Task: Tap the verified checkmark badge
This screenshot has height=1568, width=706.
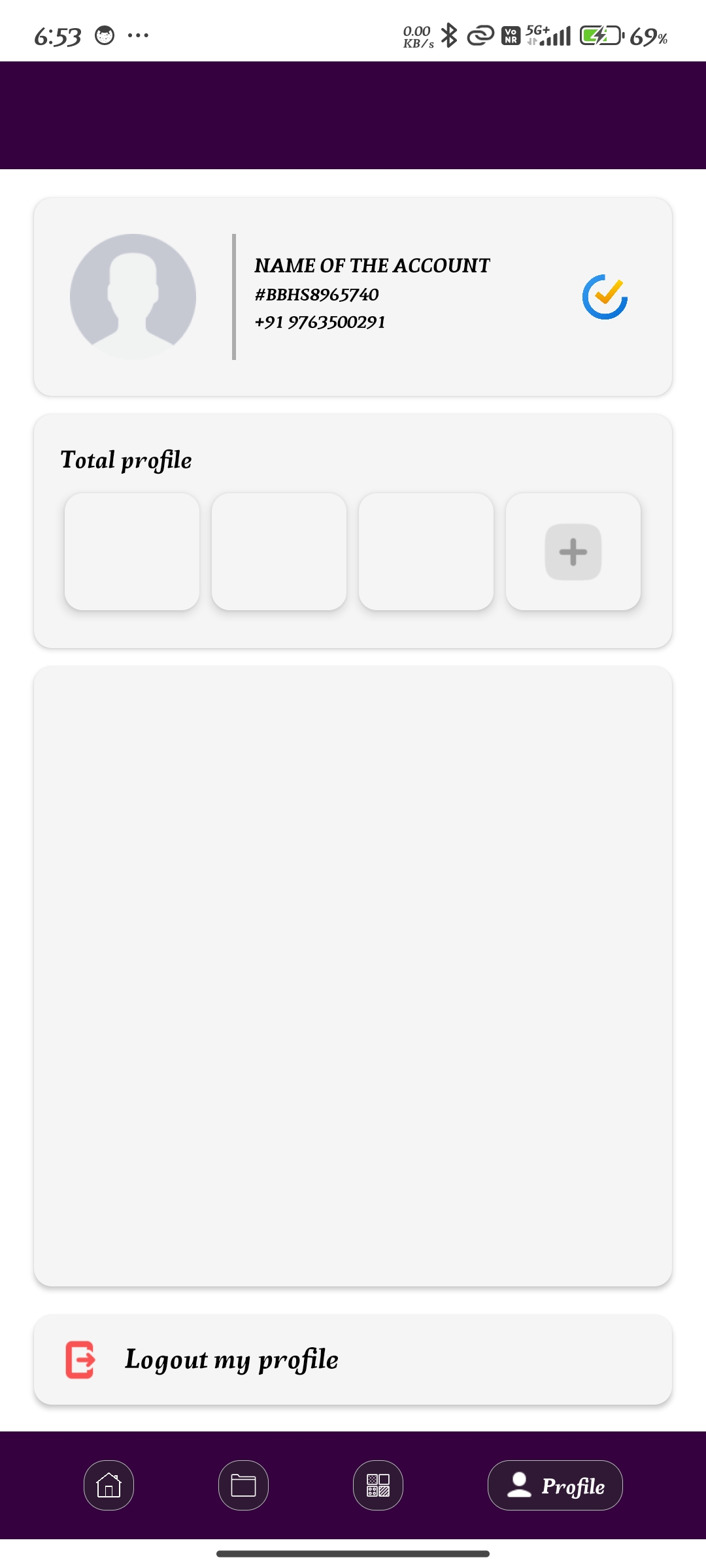Action: pyautogui.click(x=605, y=297)
